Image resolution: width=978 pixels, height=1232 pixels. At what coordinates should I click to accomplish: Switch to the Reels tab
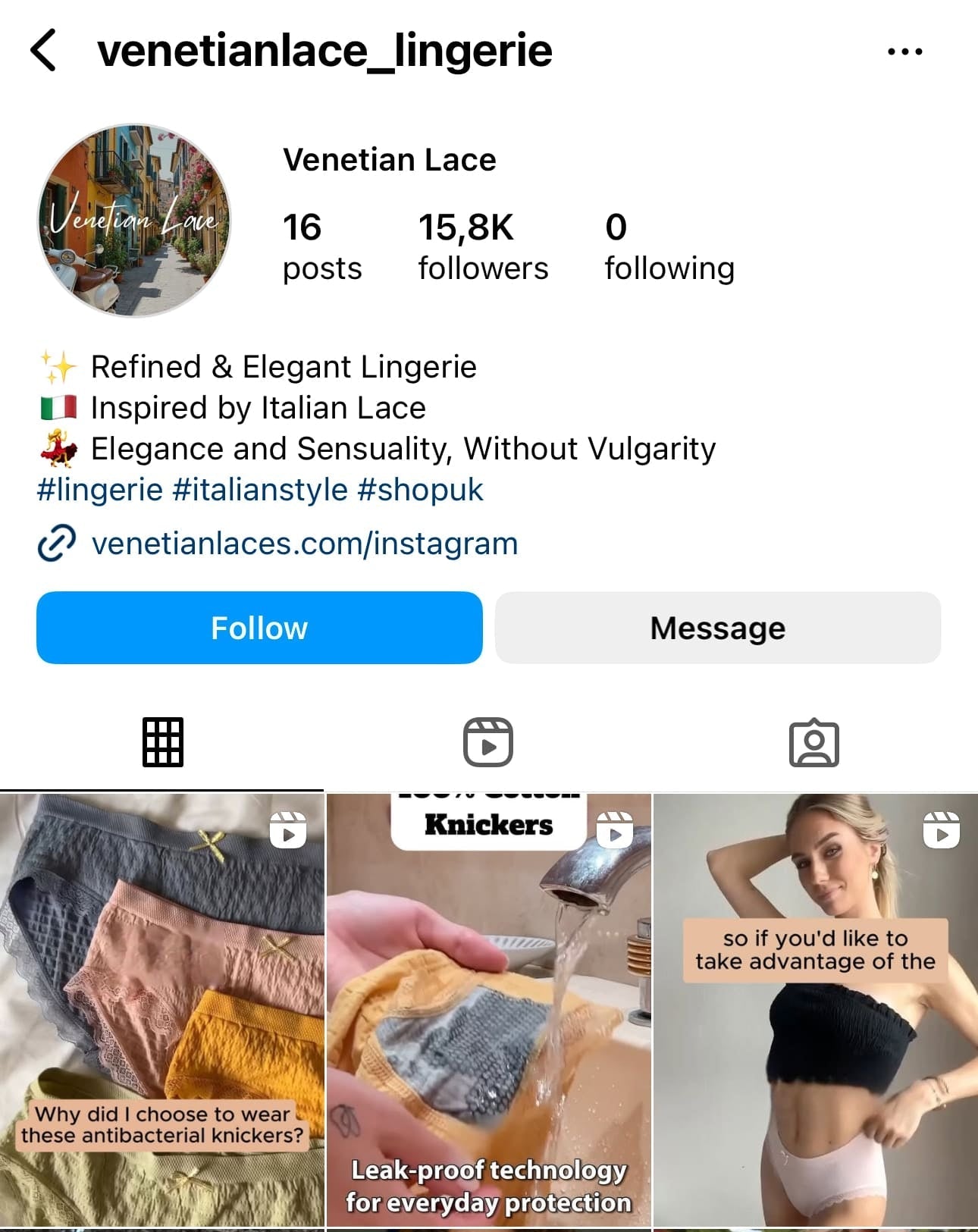click(488, 742)
